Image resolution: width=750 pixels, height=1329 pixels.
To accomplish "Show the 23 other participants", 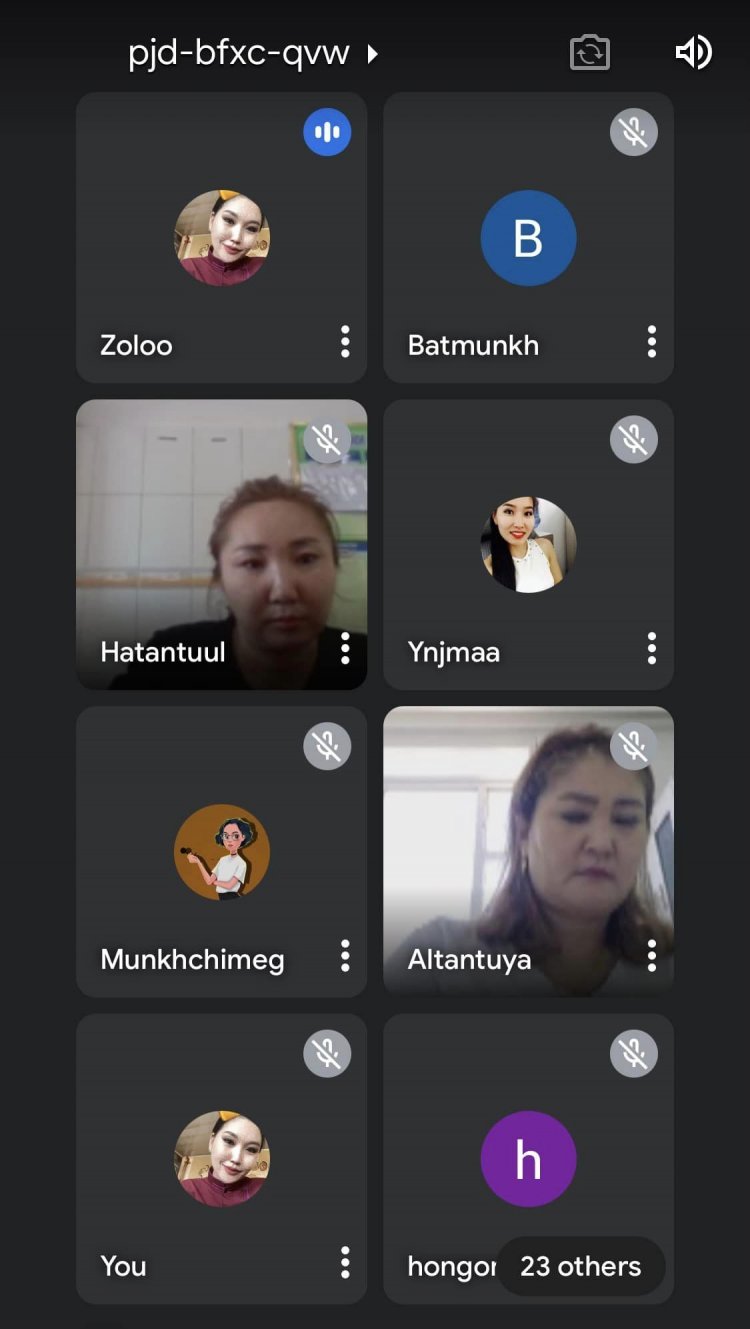I will tap(580, 1266).
